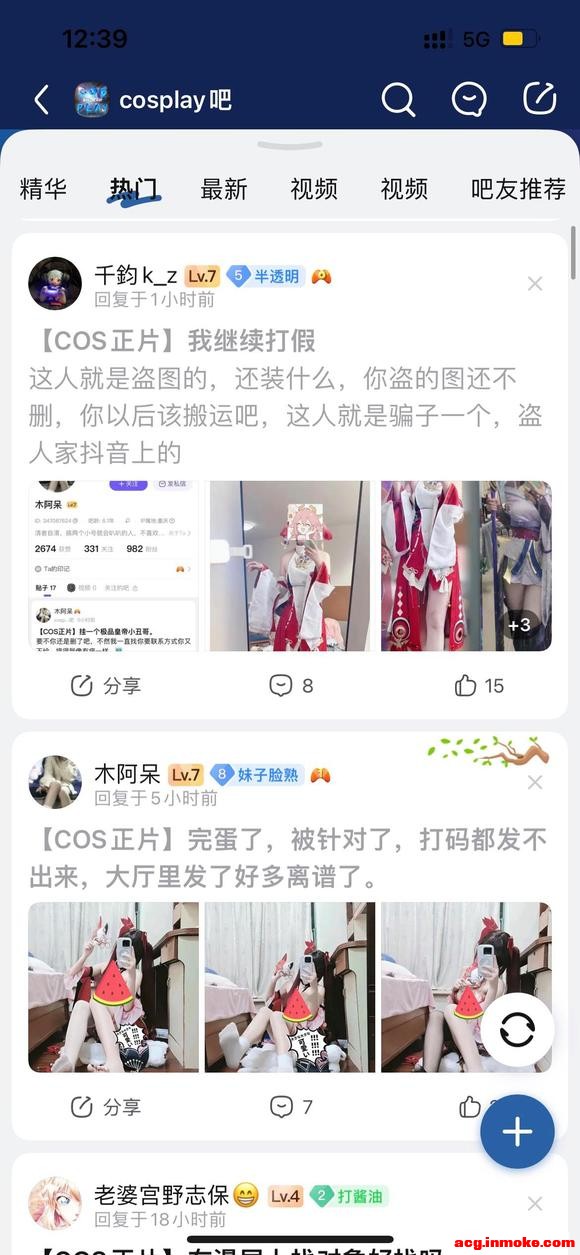580x1255 pixels.
Task: Dismiss the post by 千鈞k_z
Action: 535,284
